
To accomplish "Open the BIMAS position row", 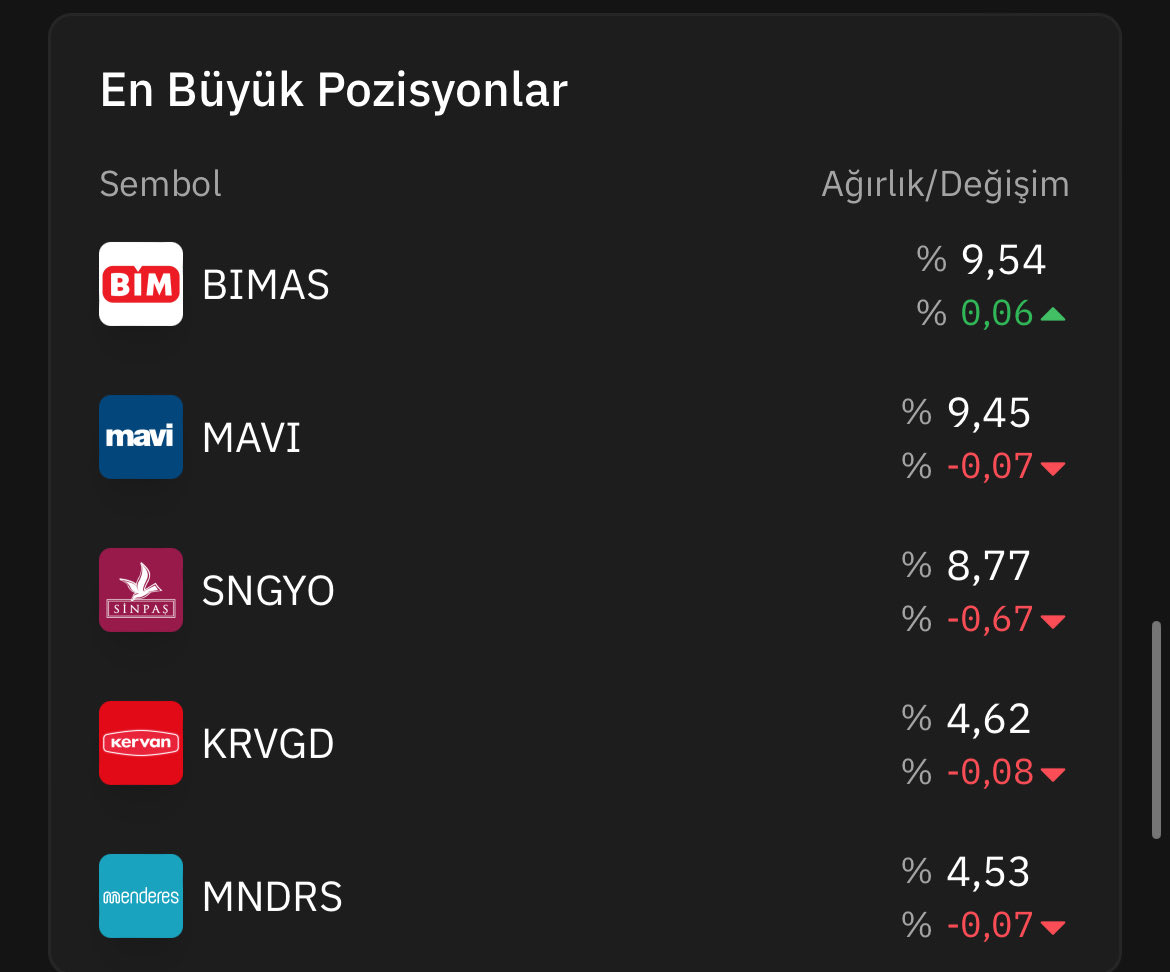I will (266, 285).
